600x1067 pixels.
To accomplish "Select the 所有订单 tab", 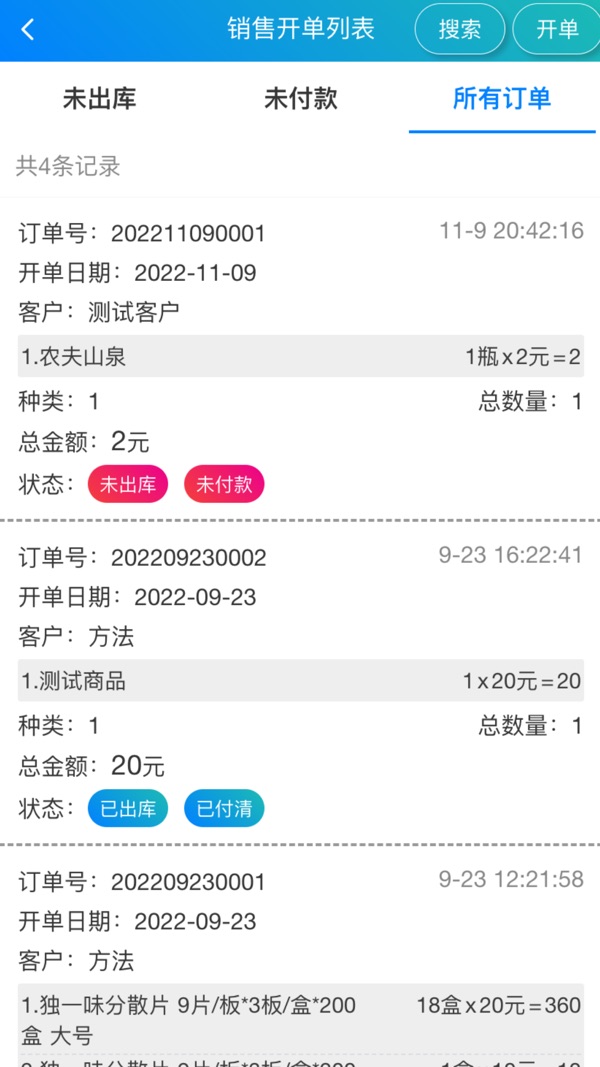I will (502, 99).
